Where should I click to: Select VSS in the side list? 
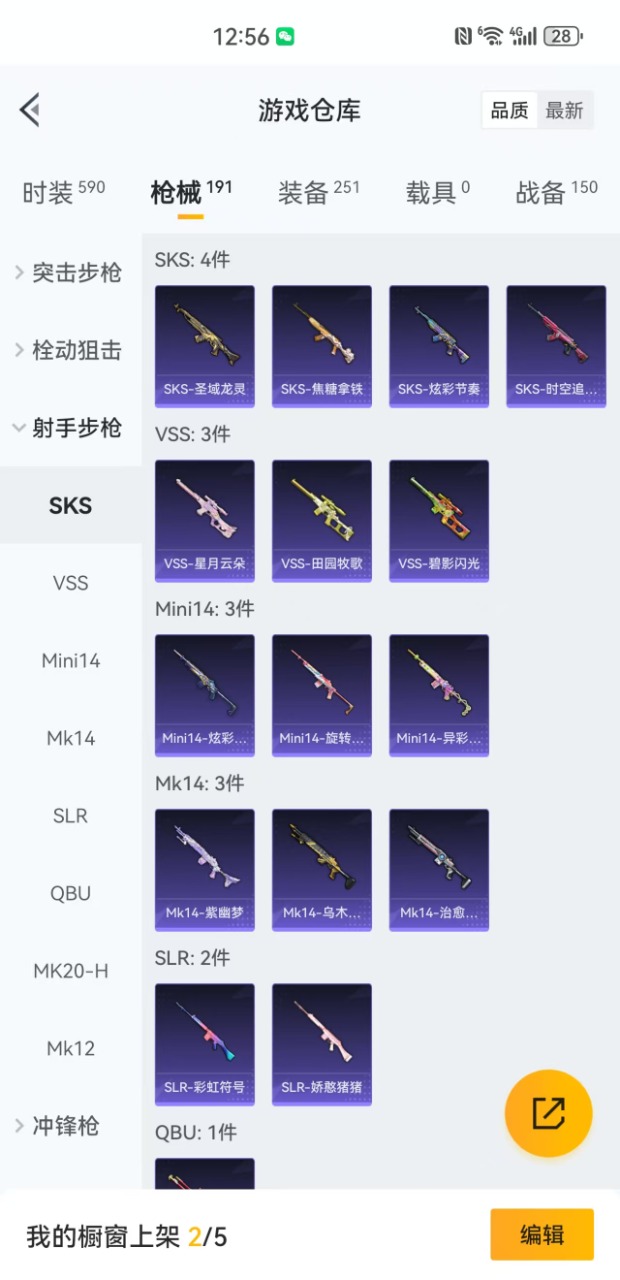70,583
